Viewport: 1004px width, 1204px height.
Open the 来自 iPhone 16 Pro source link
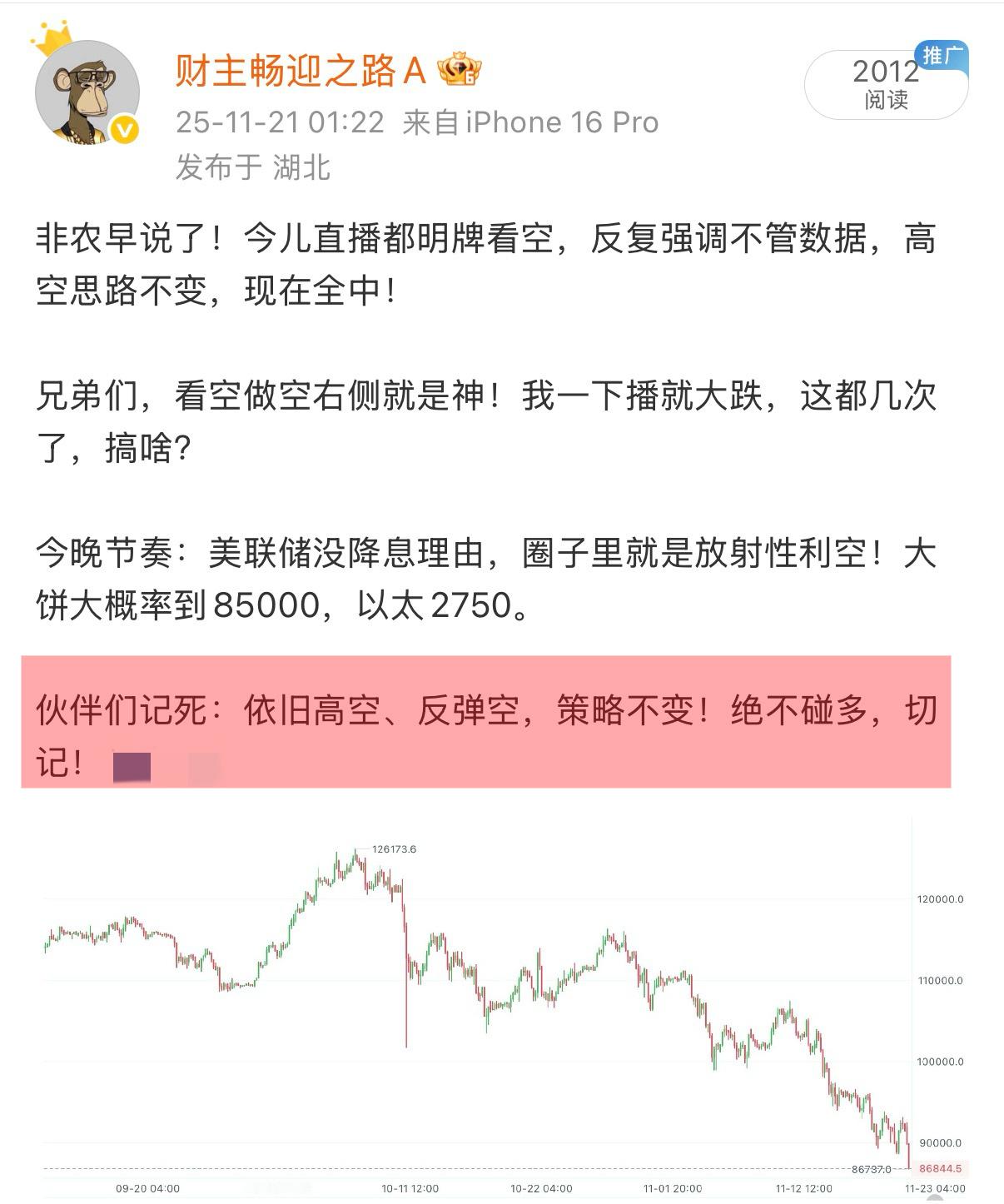coord(533,122)
